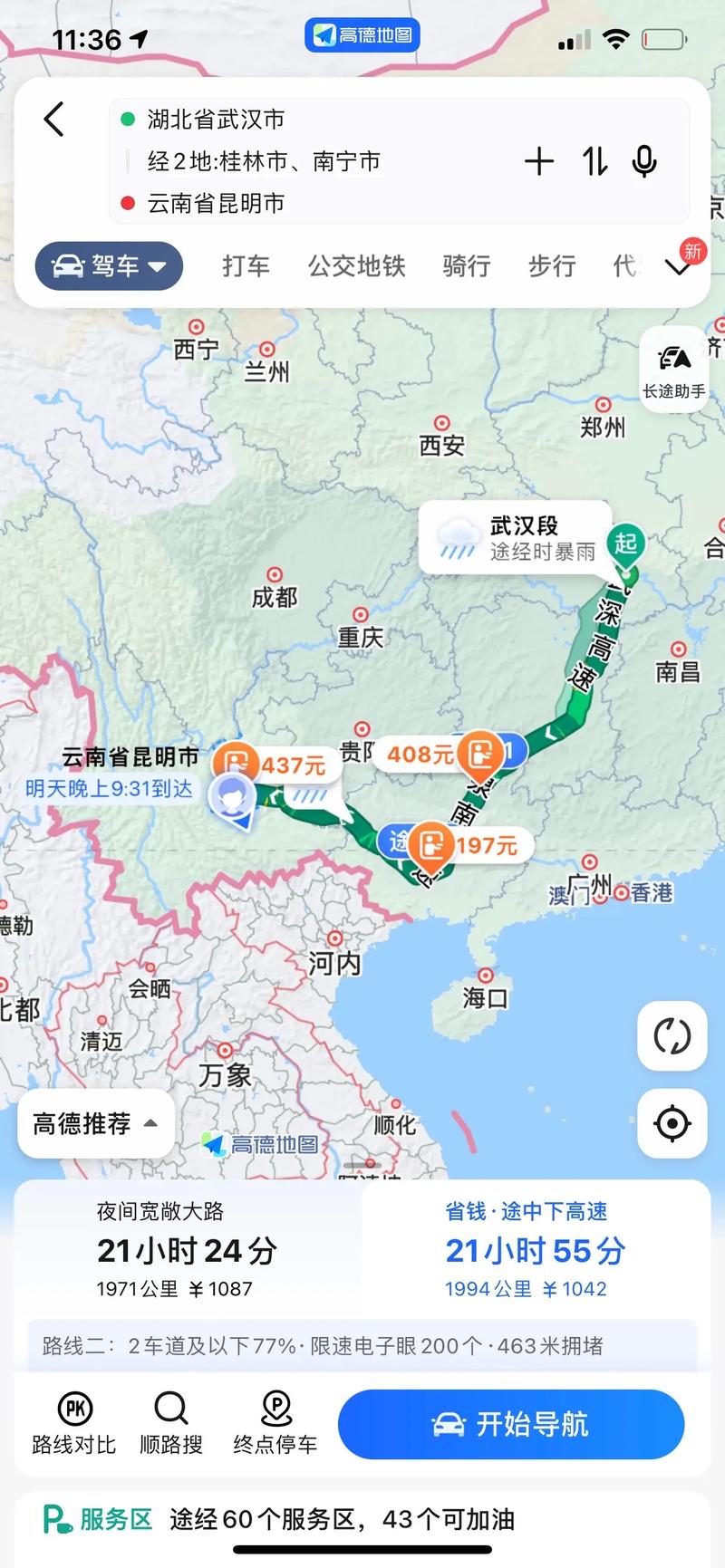Tap the route refresh icon on map
Screen dimensions: 725x1568
tap(672, 1037)
